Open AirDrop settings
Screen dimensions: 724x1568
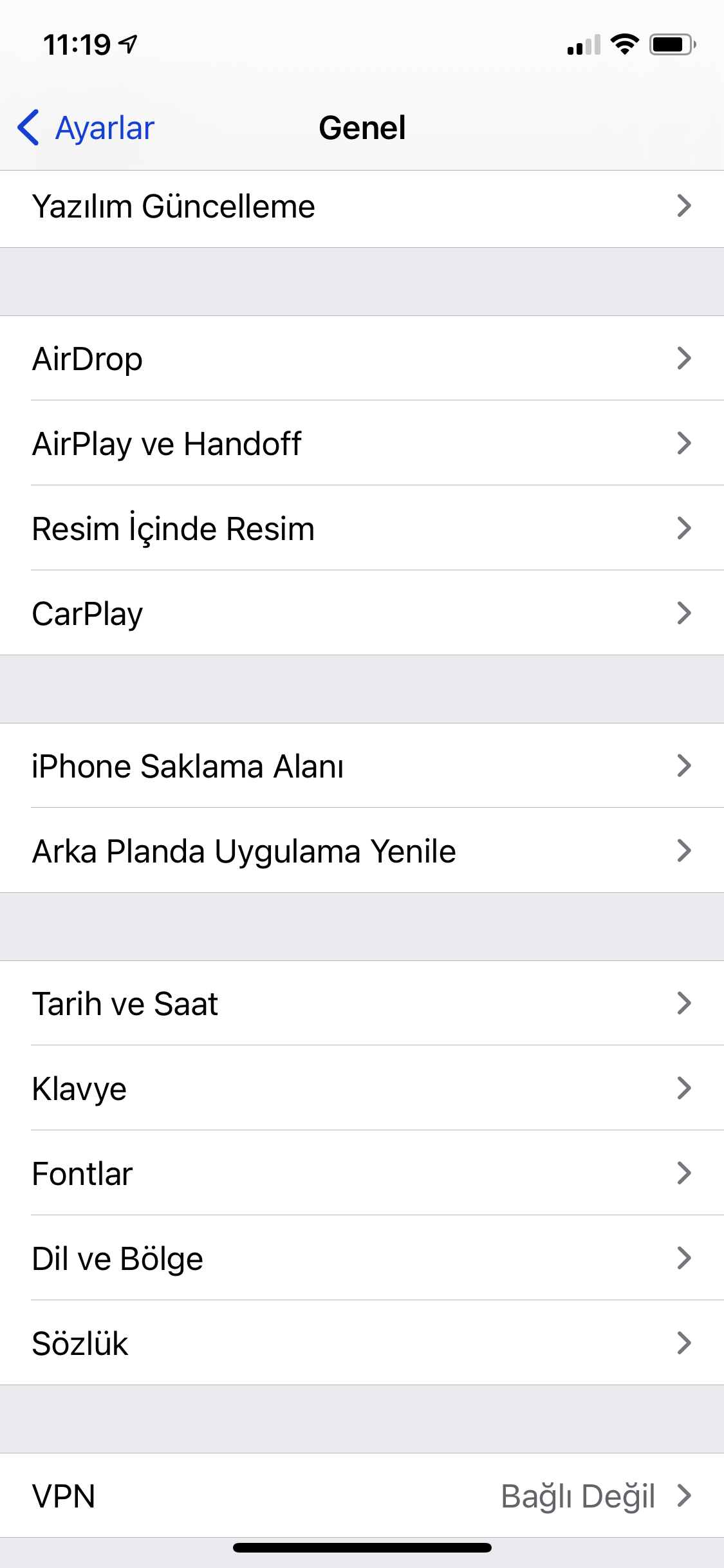click(362, 358)
